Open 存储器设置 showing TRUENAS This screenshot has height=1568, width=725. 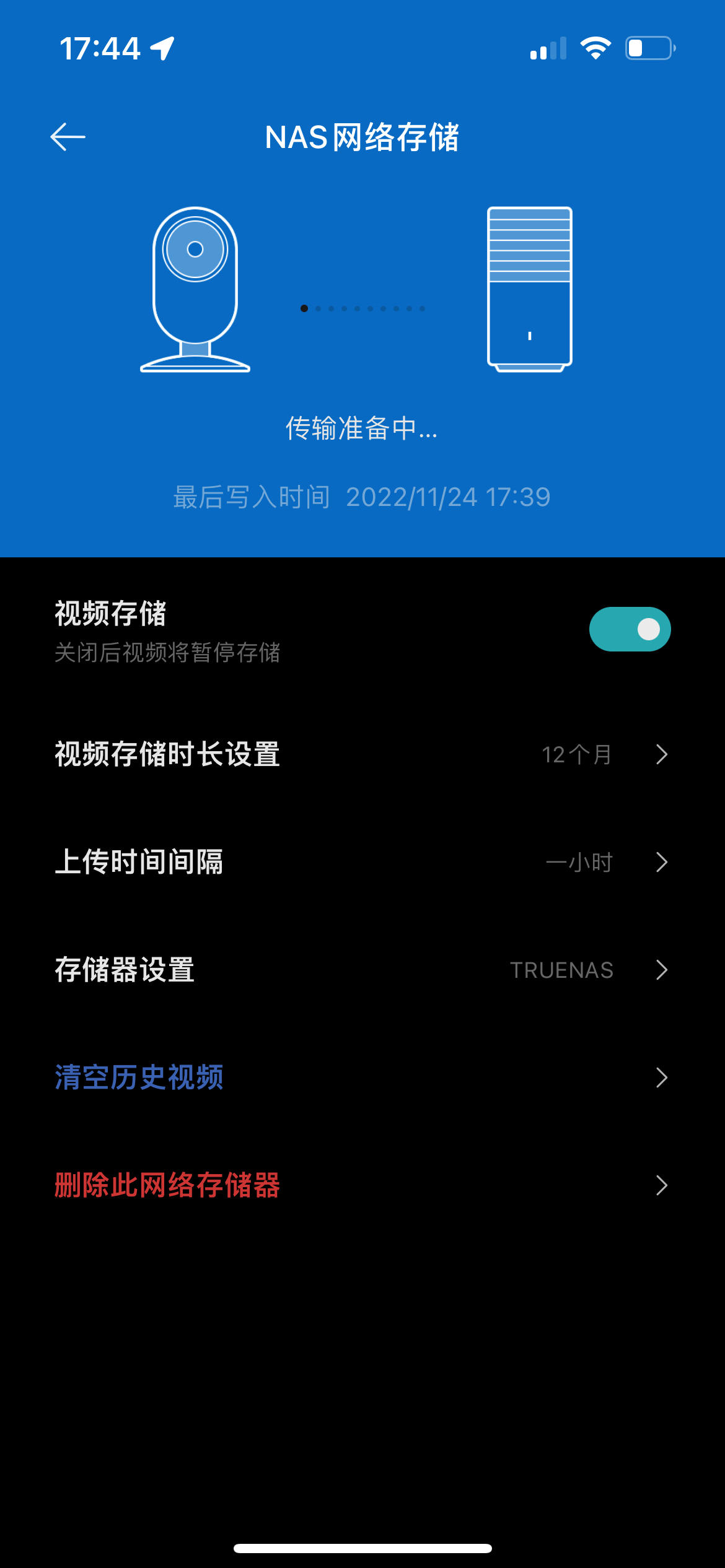point(362,970)
